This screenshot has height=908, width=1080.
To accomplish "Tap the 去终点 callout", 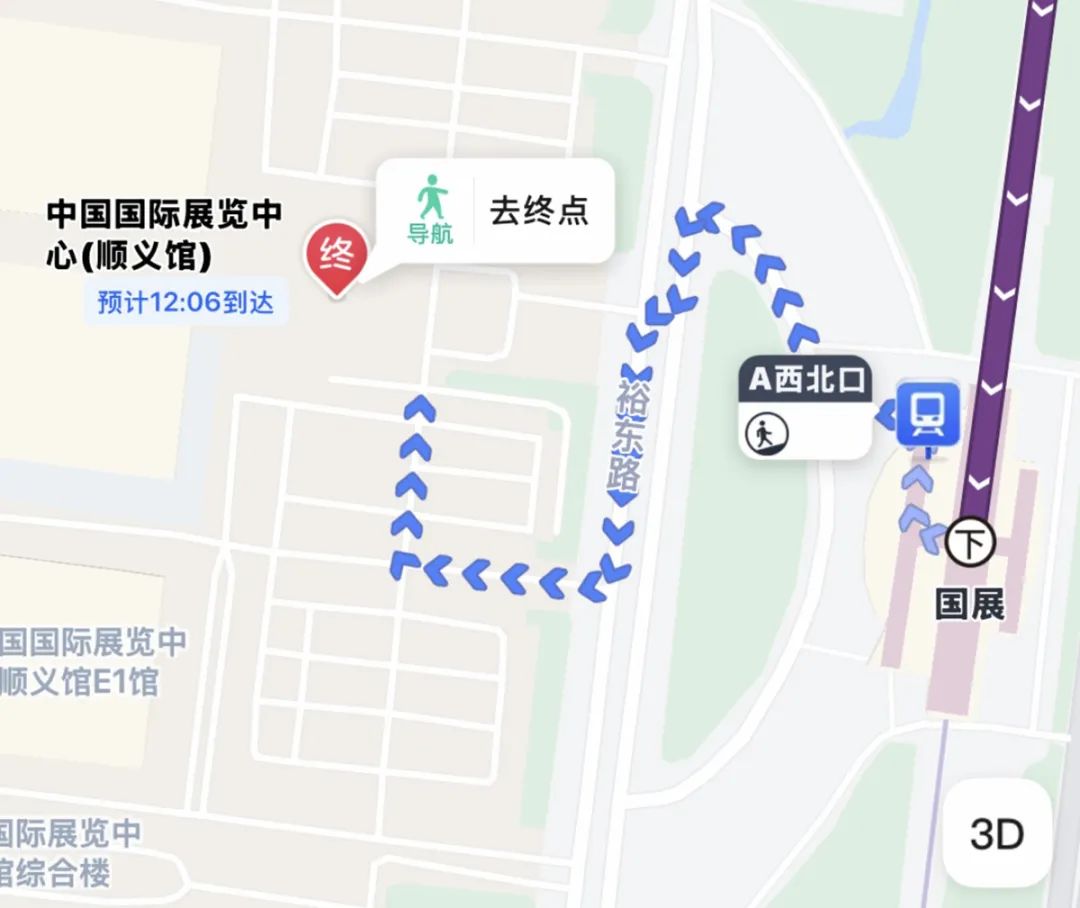I will click(x=539, y=211).
